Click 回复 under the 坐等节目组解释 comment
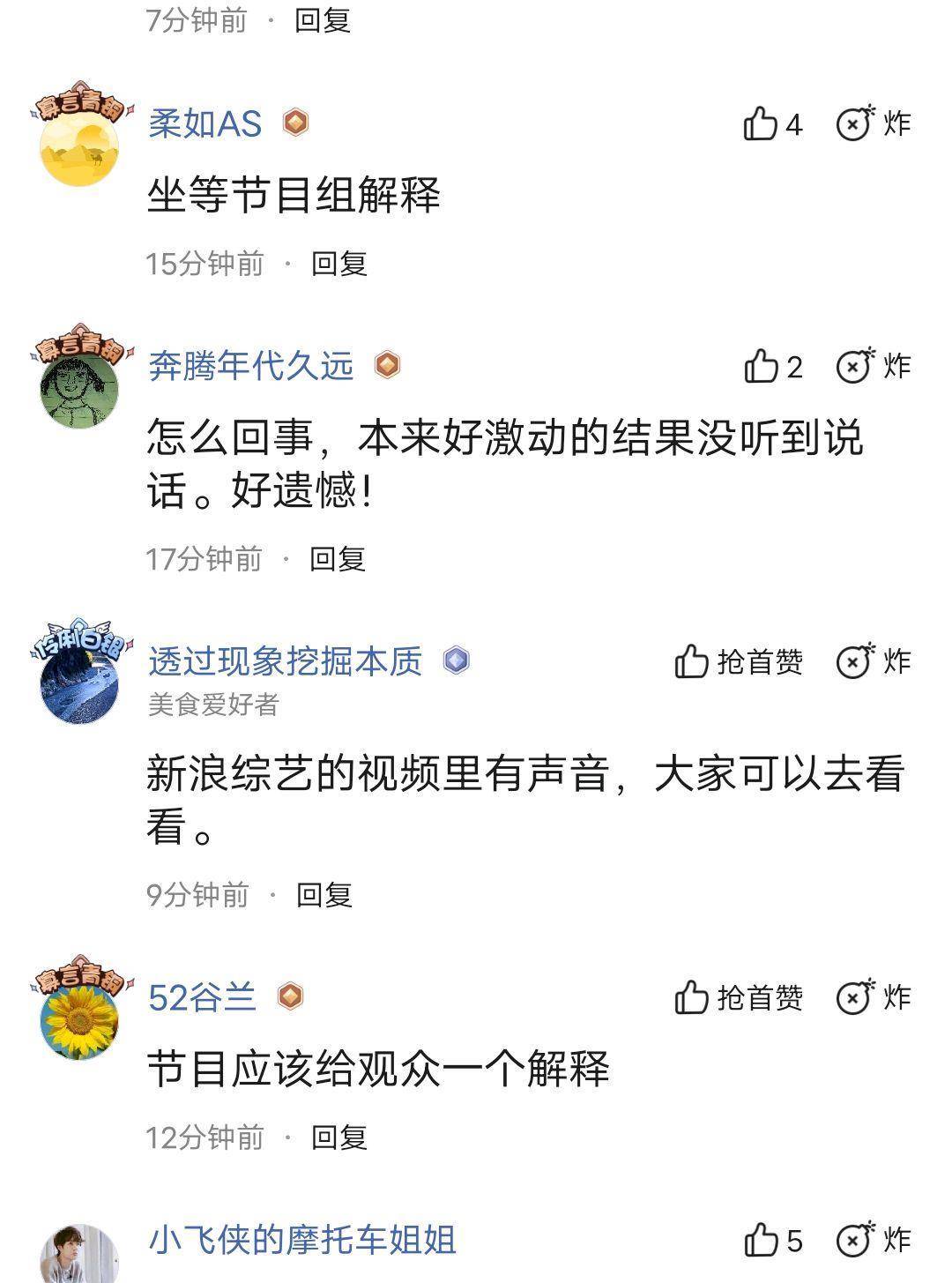The height and width of the screenshot is (1283, 952). coord(339,263)
